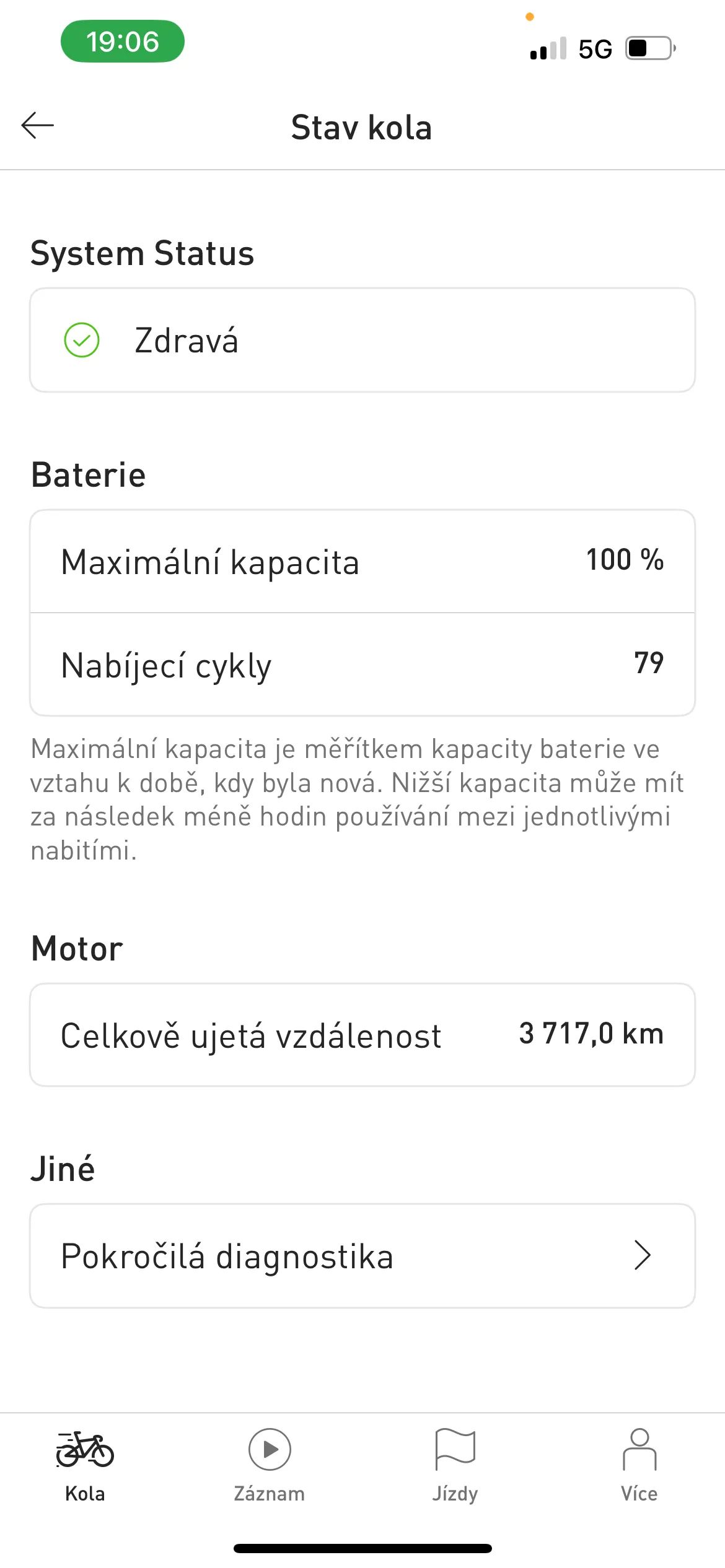
Task: Open the Více tab
Action: (x=639, y=1465)
